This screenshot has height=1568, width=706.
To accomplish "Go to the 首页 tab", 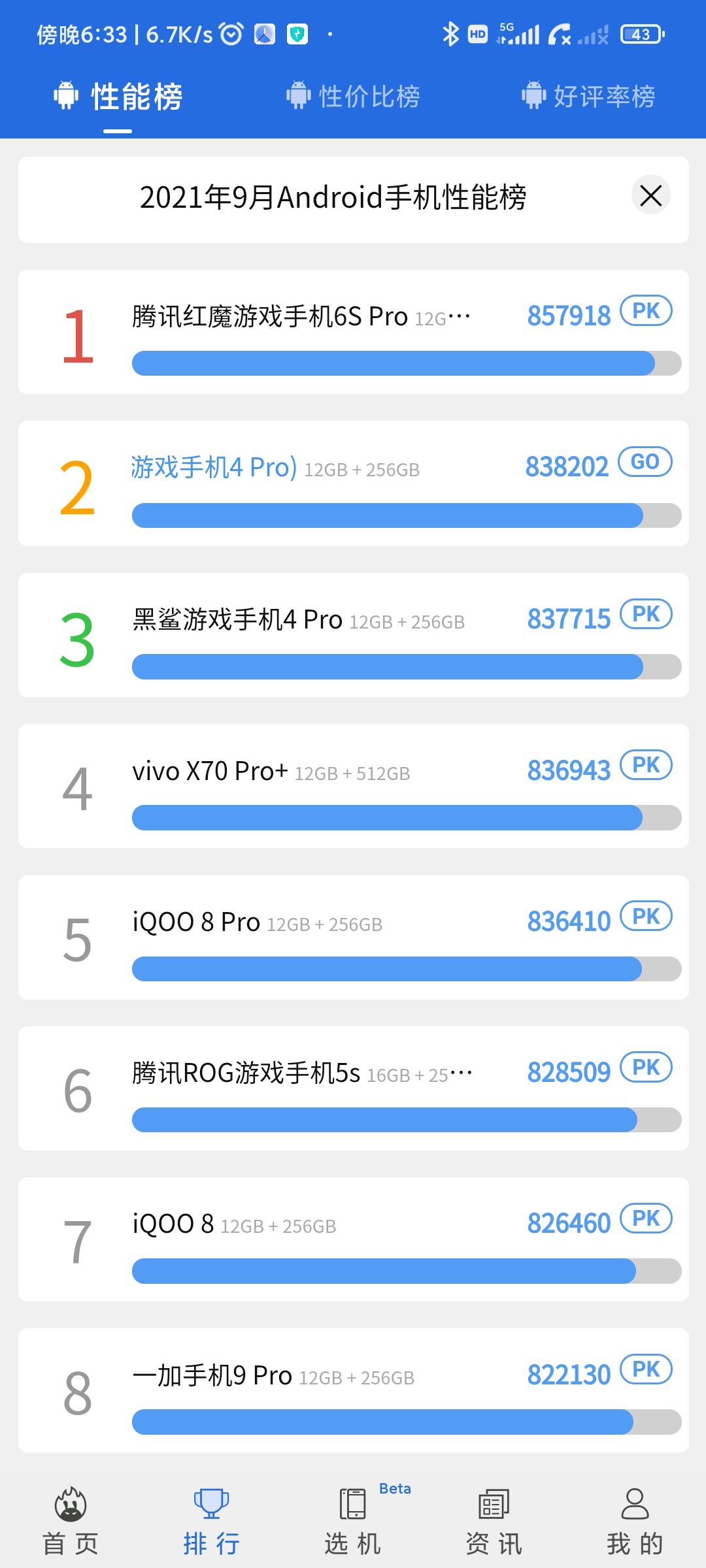I will (x=71, y=1521).
